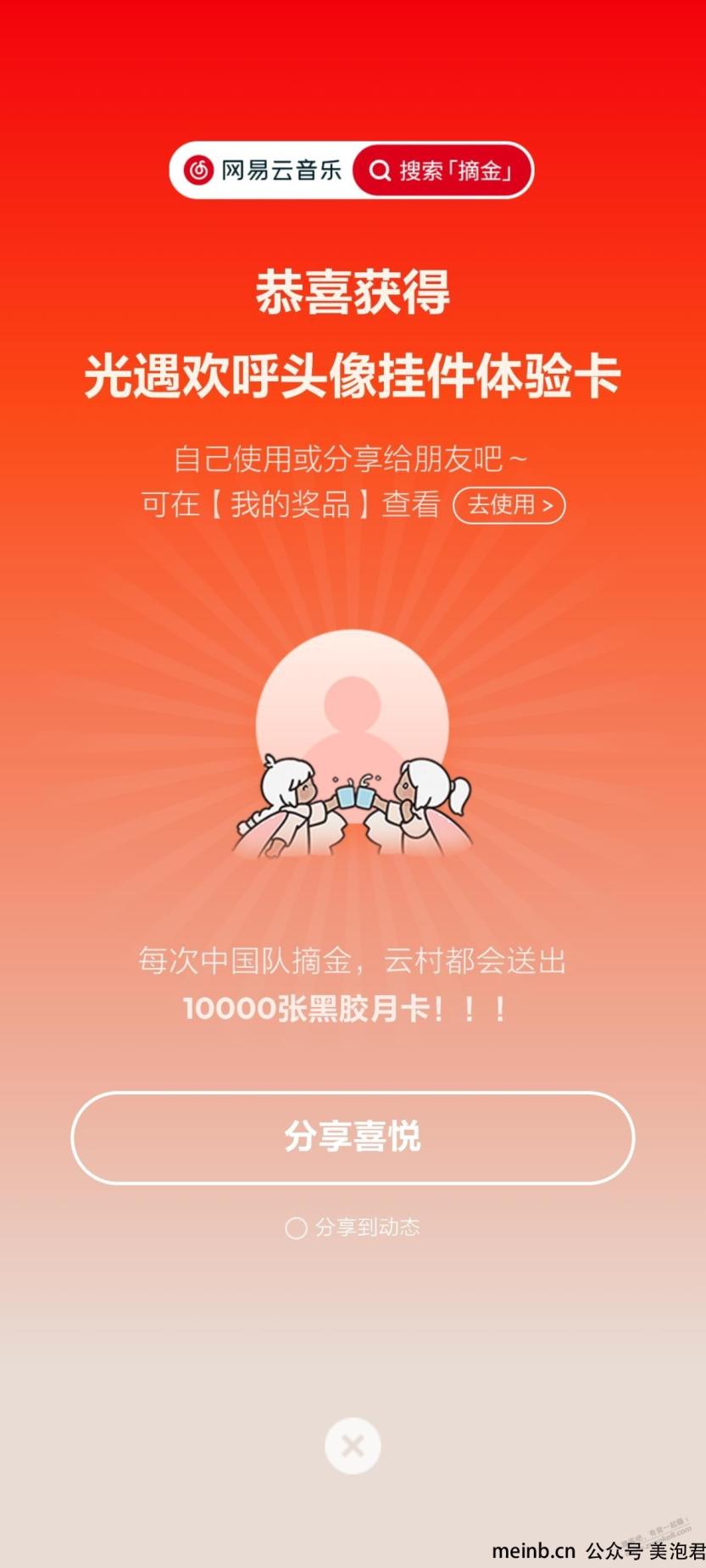Image resolution: width=706 pixels, height=1568 pixels.
Task: Dismiss the prize popup with X
Action: [x=353, y=1445]
